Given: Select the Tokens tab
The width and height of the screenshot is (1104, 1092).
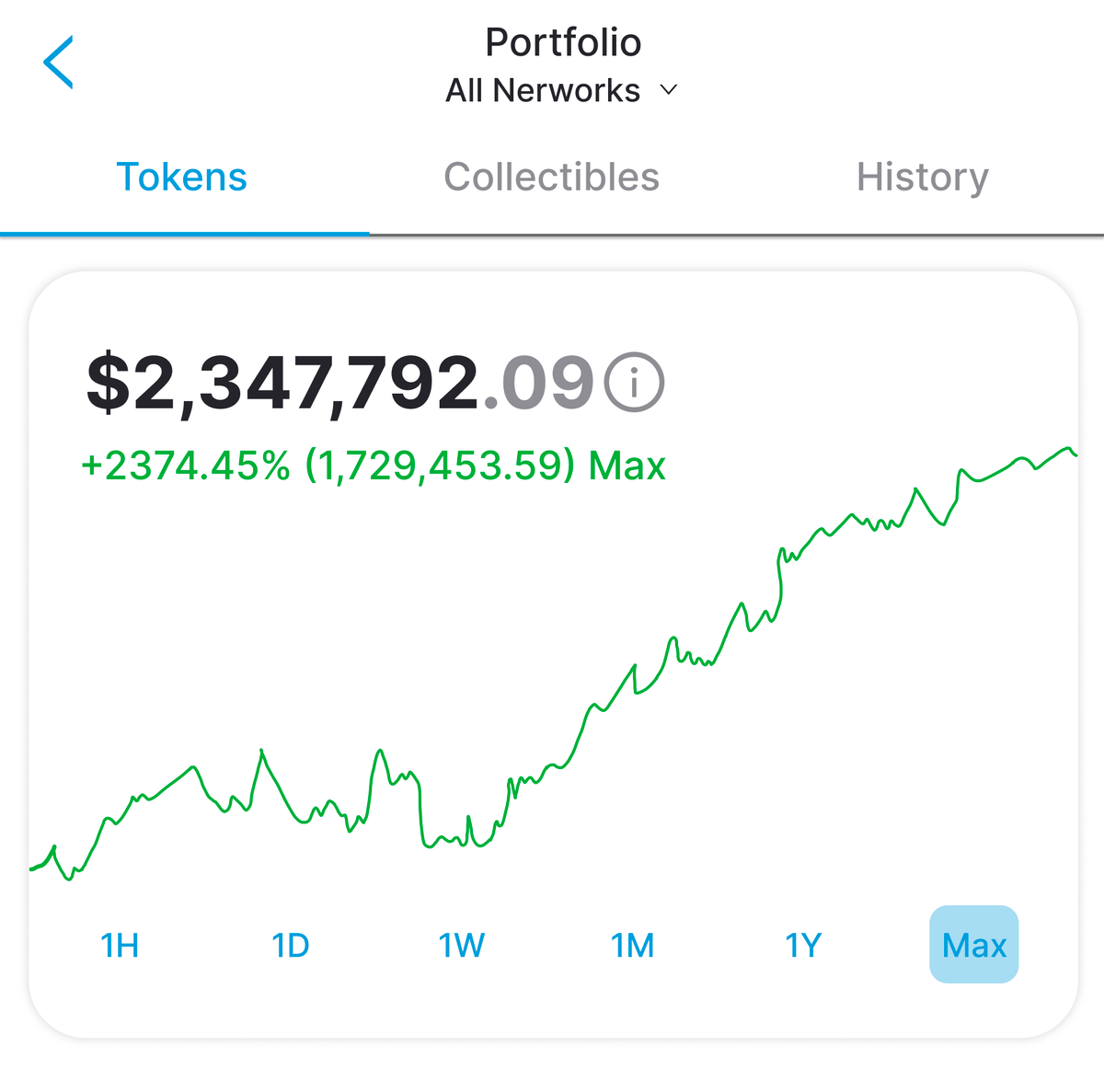Looking at the screenshot, I should pos(182,177).
